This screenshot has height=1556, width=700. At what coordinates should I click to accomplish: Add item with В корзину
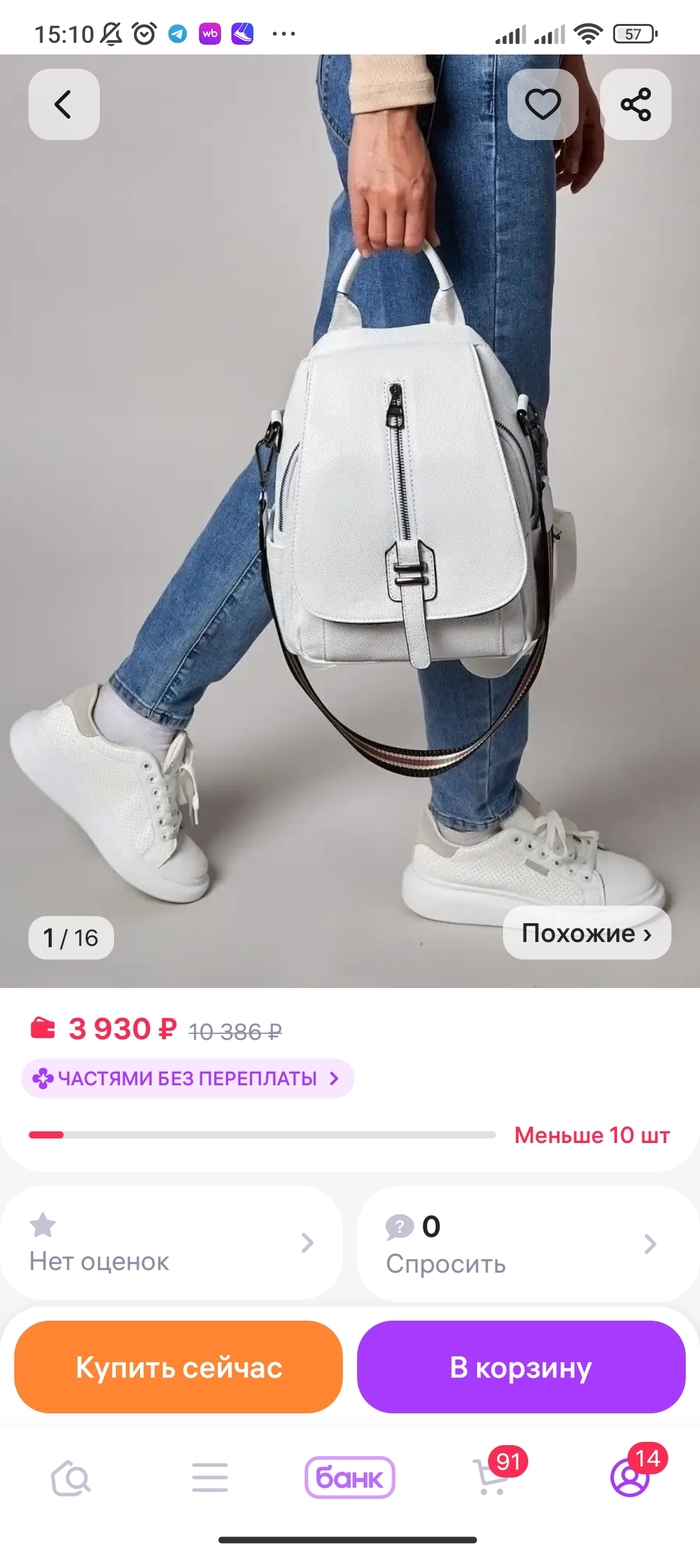pos(521,1367)
